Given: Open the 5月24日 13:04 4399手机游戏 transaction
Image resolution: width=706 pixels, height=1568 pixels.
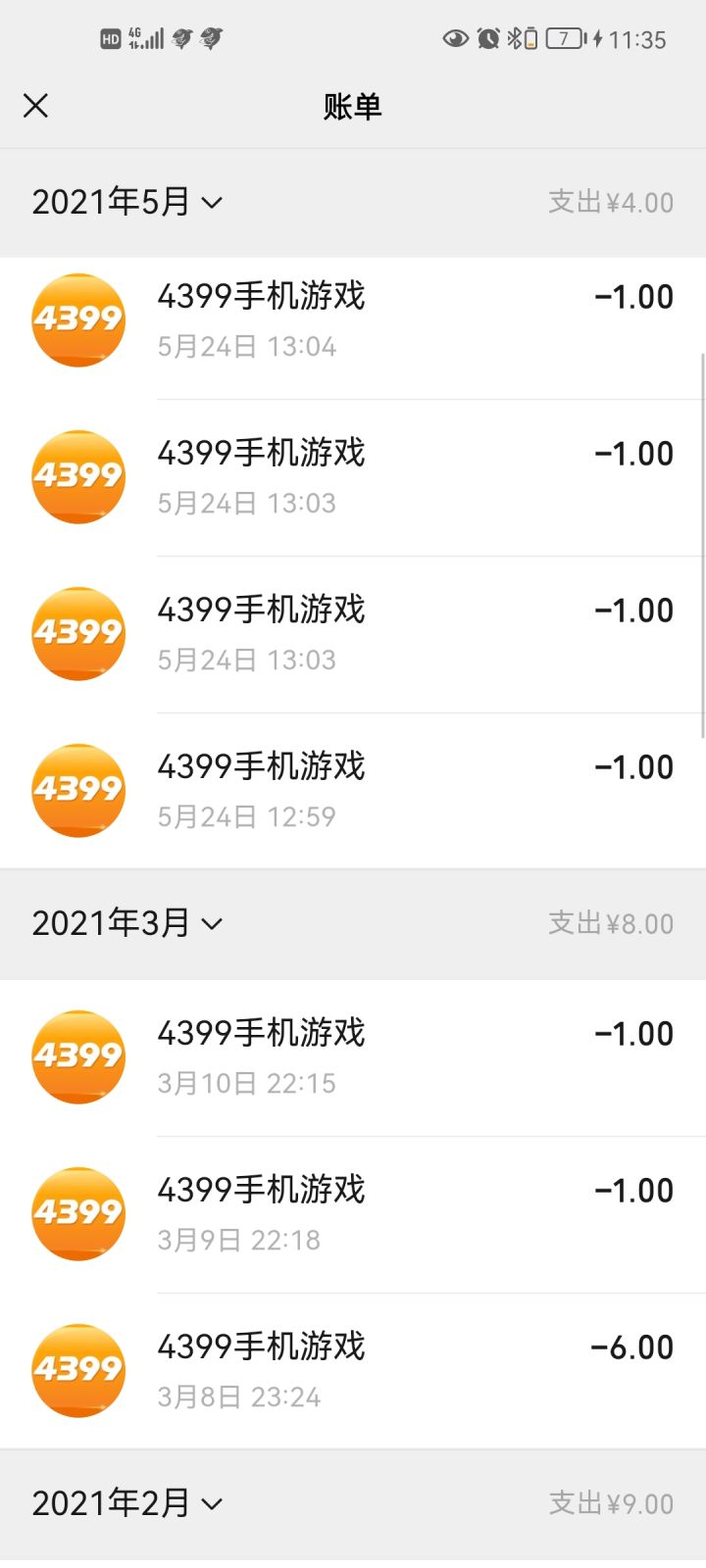Looking at the screenshot, I should 353,319.
